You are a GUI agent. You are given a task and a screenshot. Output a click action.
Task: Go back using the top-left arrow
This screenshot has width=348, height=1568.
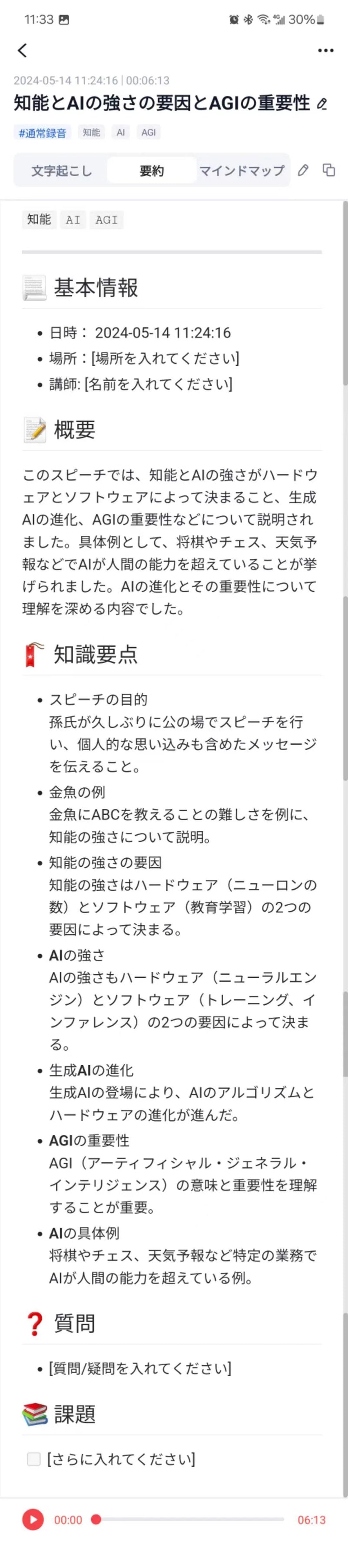click(23, 50)
